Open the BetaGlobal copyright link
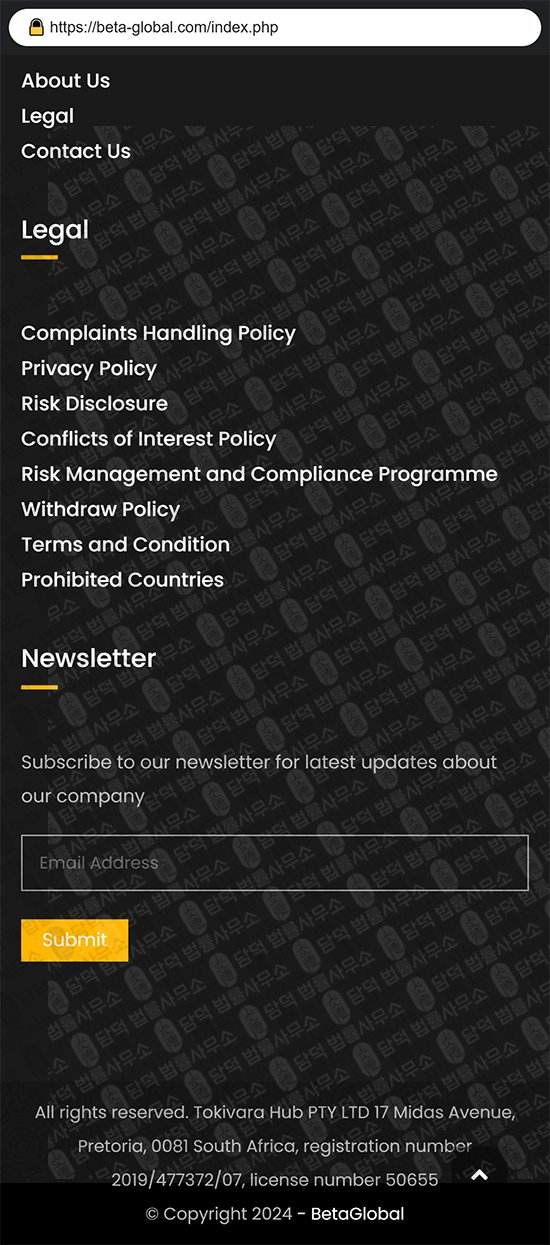This screenshot has width=550, height=1245. pyautogui.click(x=358, y=1214)
